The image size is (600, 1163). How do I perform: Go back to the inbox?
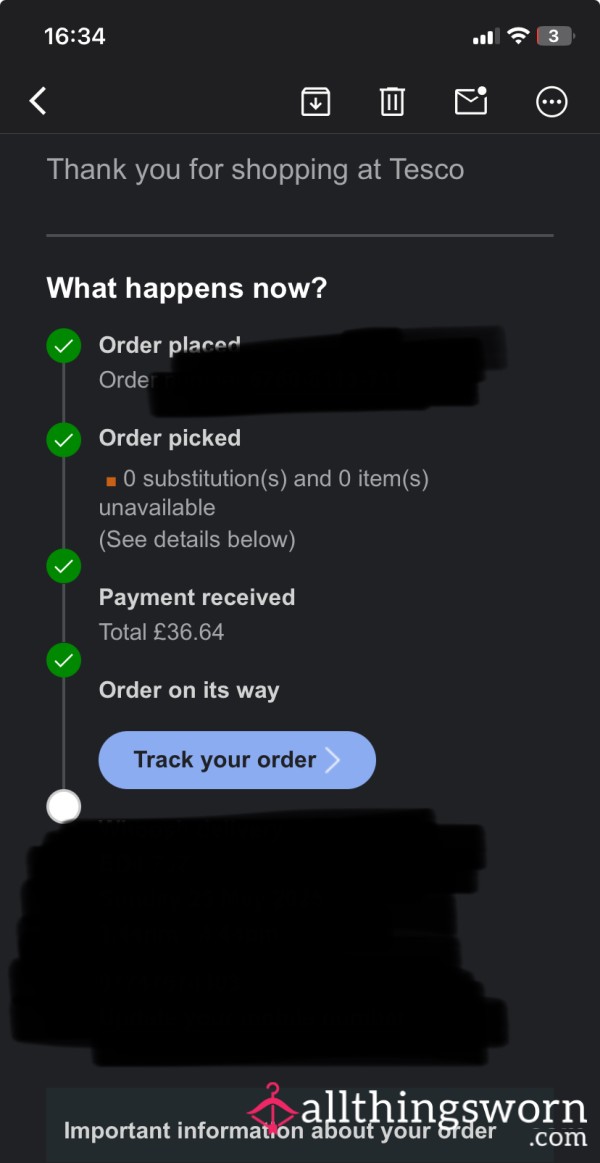point(38,101)
